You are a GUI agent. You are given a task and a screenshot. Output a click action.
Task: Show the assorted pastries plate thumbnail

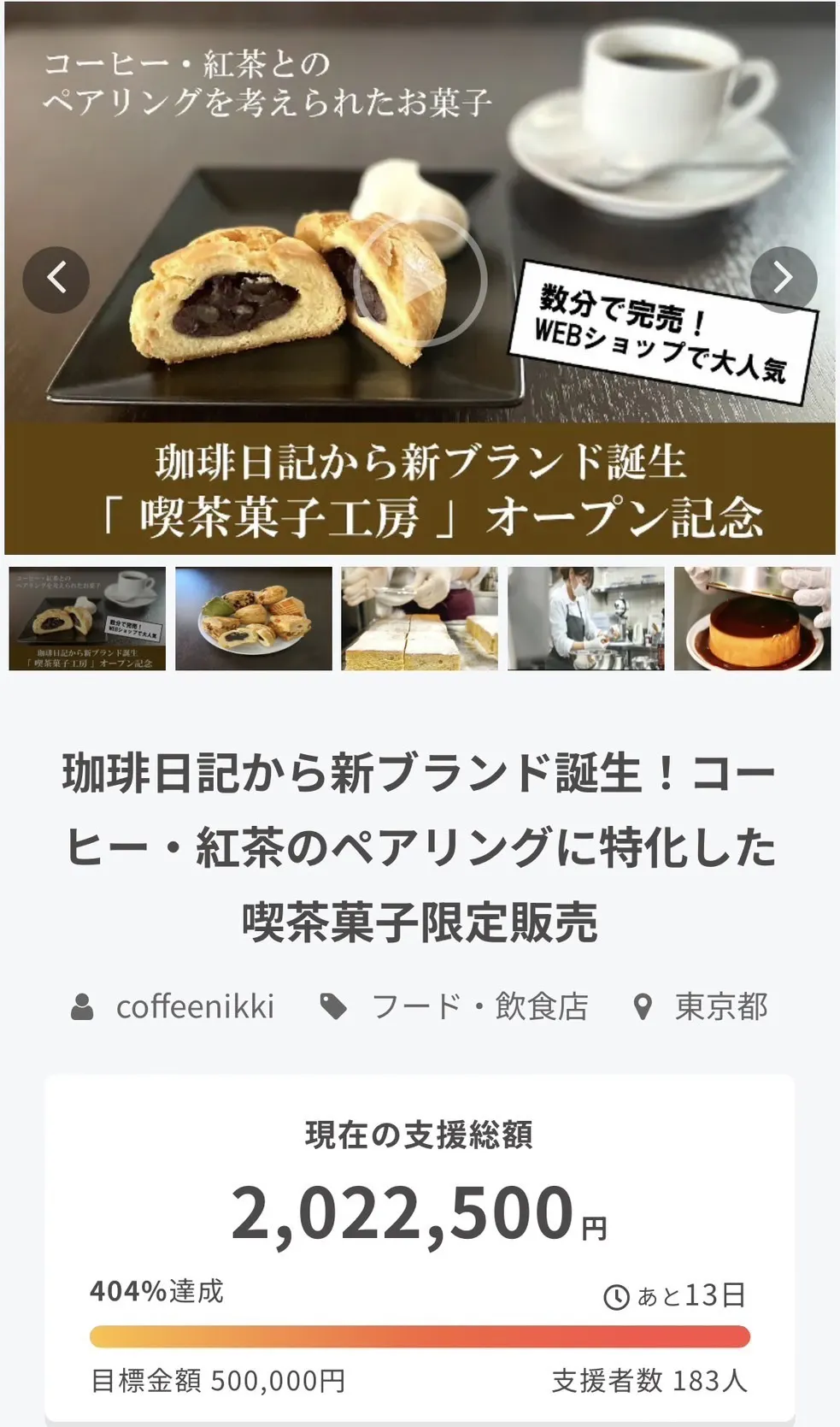click(254, 618)
